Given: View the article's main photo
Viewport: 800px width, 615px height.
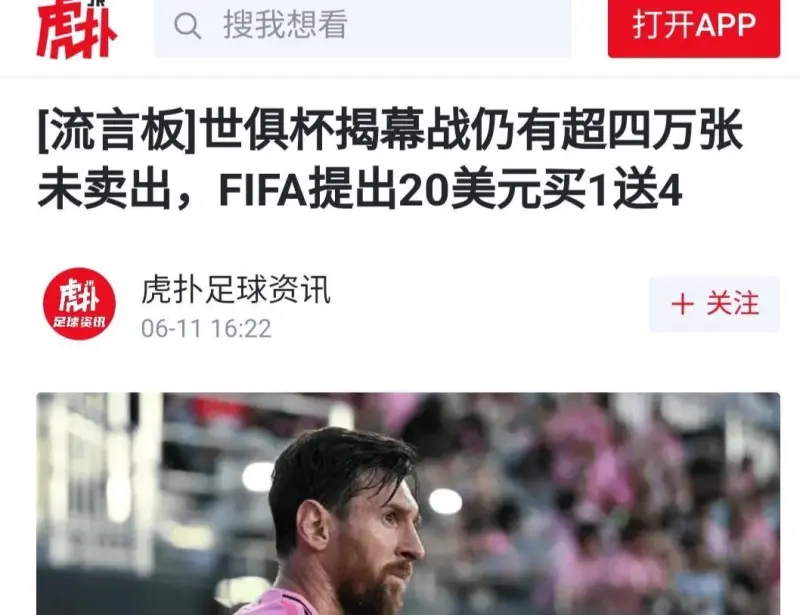Looking at the screenshot, I should 408,503.
